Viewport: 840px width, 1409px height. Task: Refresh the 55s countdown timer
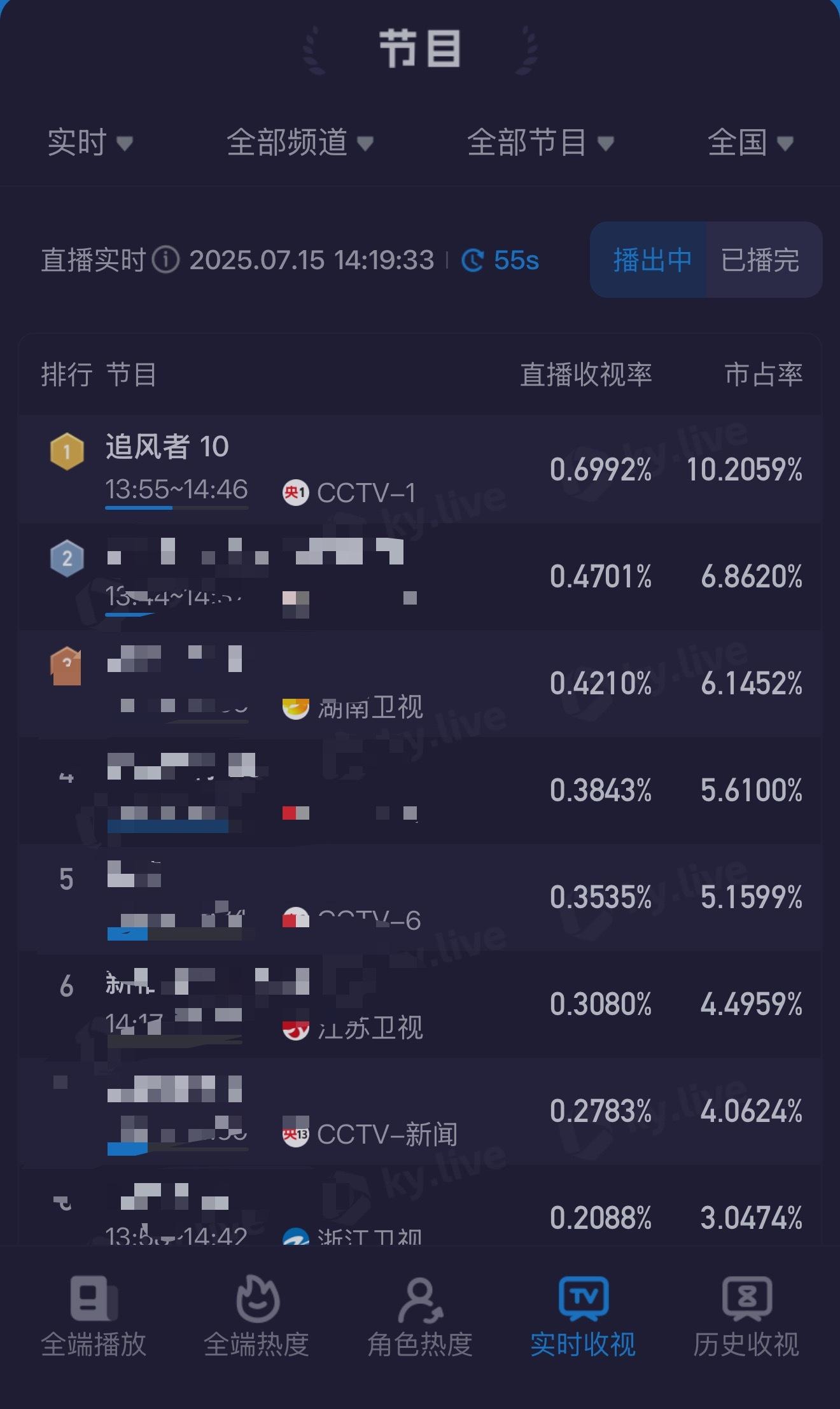[x=500, y=260]
